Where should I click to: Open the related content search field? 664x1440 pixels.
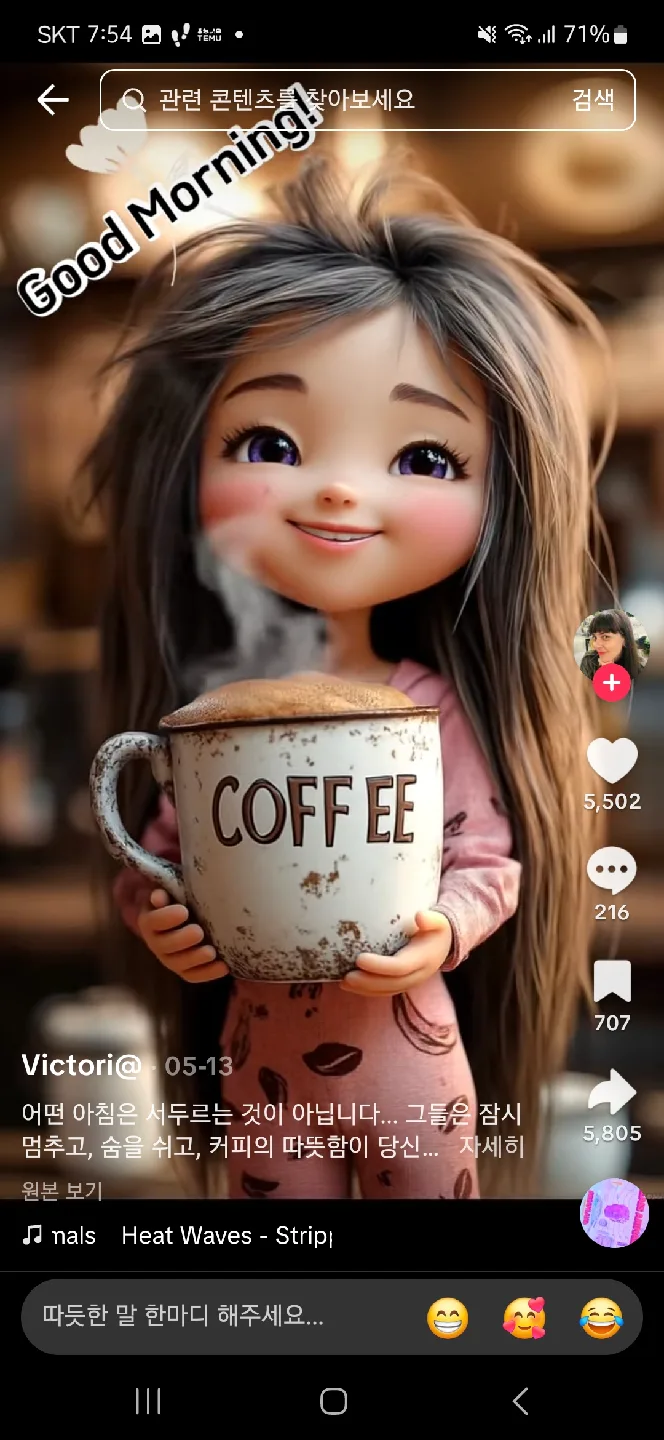click(x=340, y=100)
